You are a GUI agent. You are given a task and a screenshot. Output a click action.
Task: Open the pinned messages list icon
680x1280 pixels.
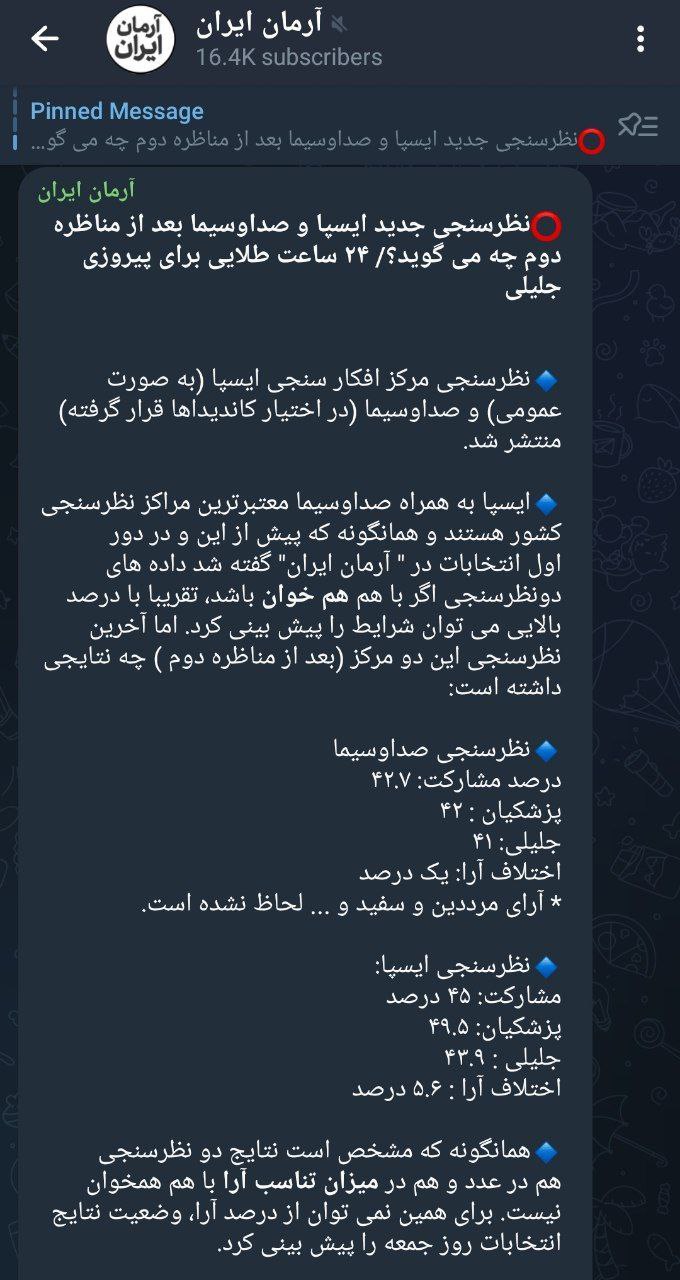(637, 126)
